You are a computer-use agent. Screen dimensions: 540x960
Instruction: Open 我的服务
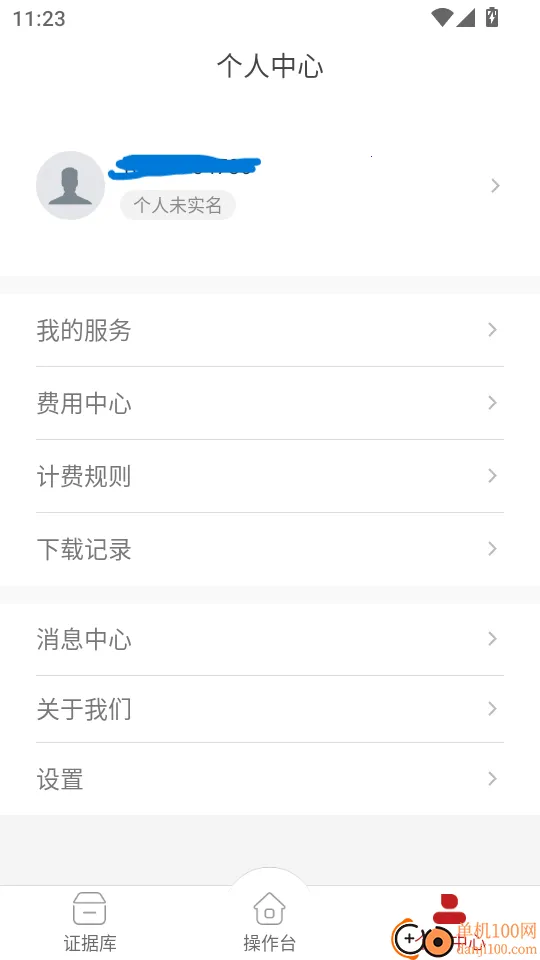pyautogui.click(x=270, y=331)
